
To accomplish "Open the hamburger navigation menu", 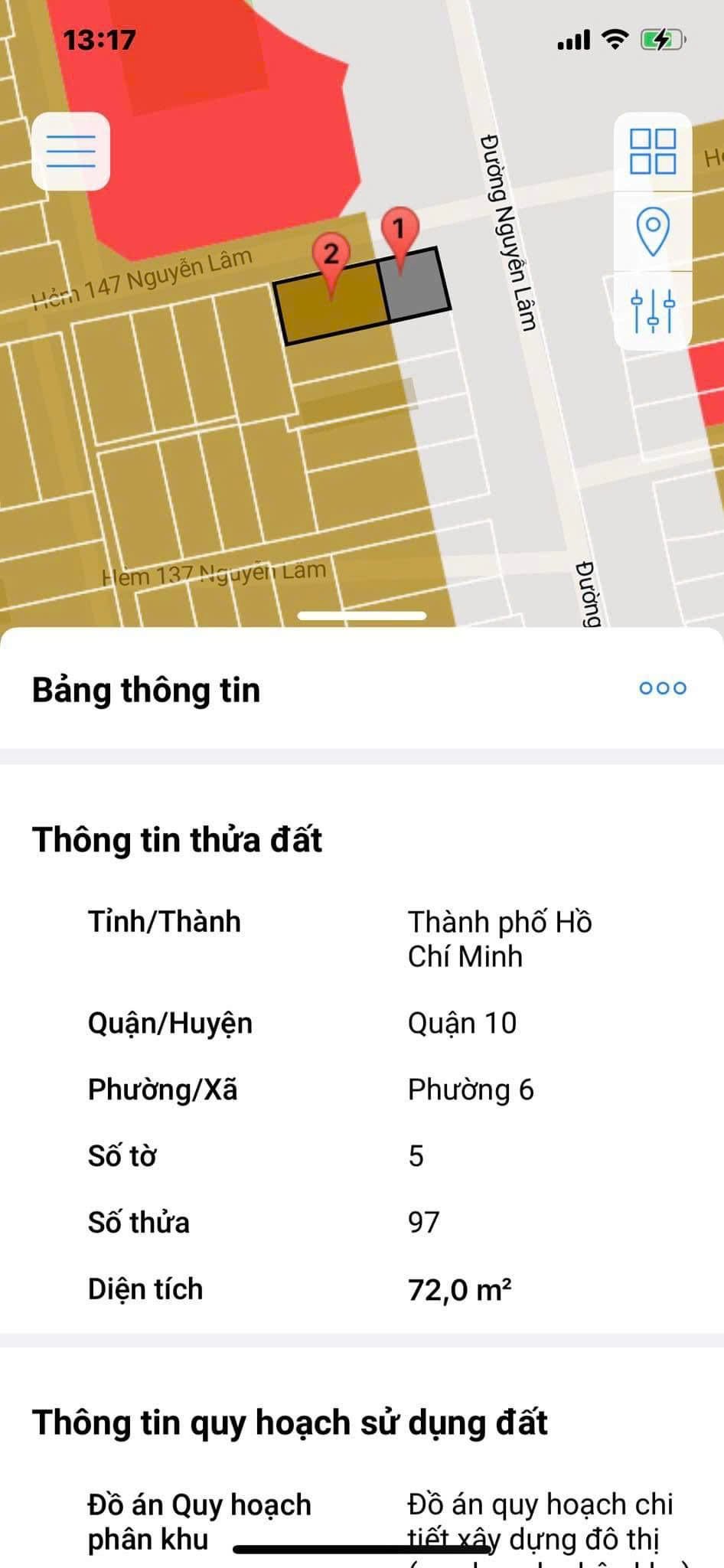I will pyautogui.click(x=70, y=151).
